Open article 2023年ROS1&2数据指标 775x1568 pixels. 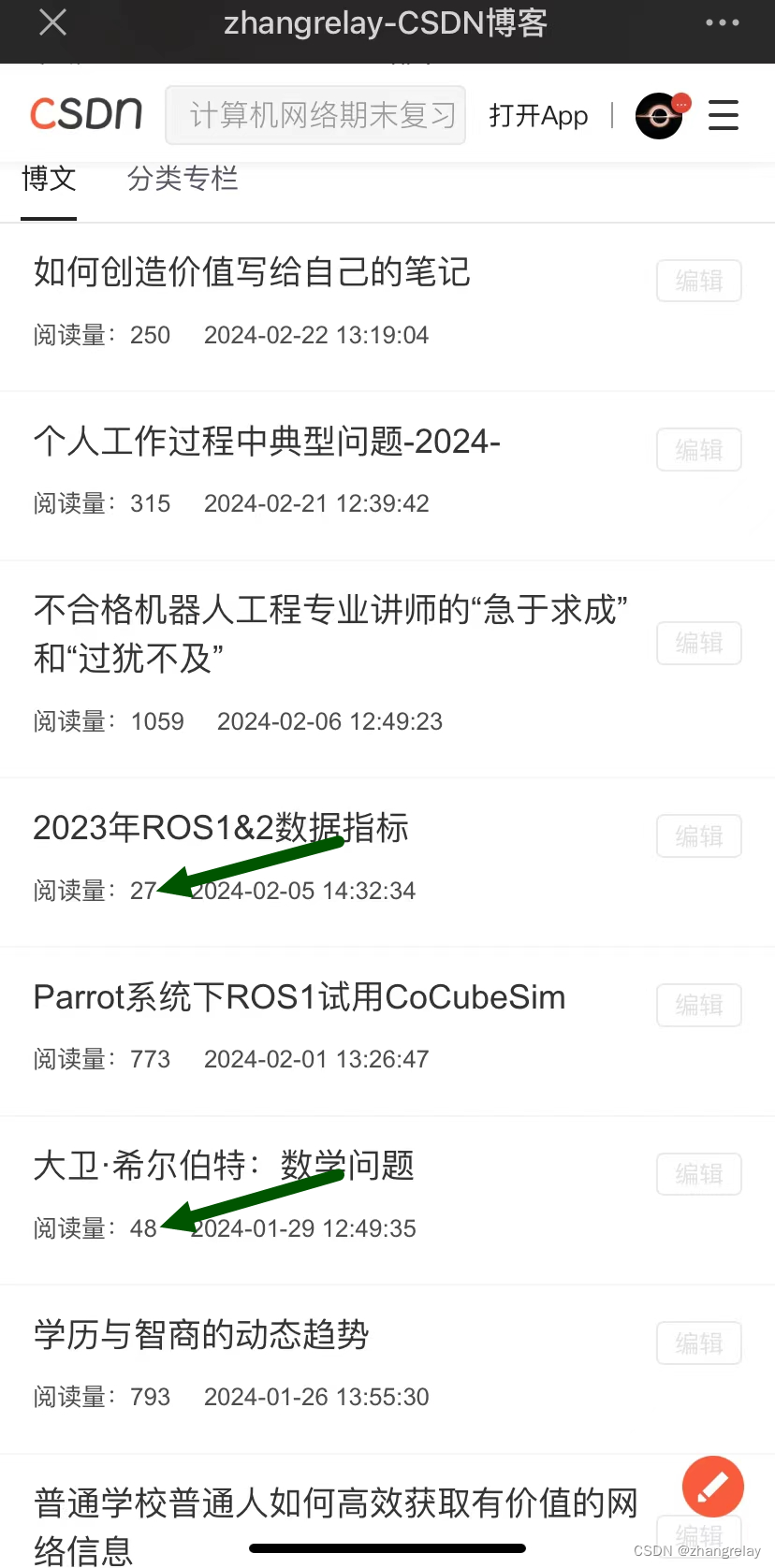pos(221,828)
